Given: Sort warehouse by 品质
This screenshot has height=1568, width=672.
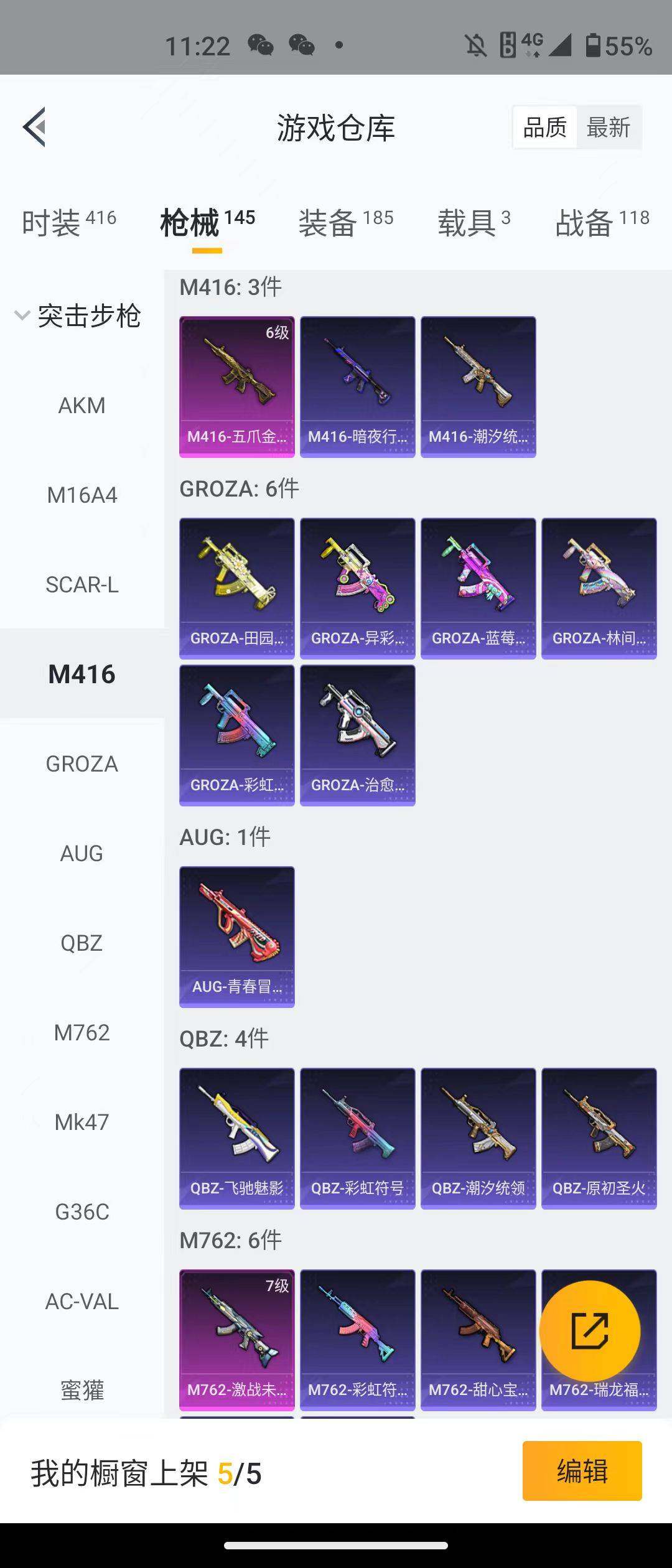Looking at the screenshot, I should pos(545,128).
